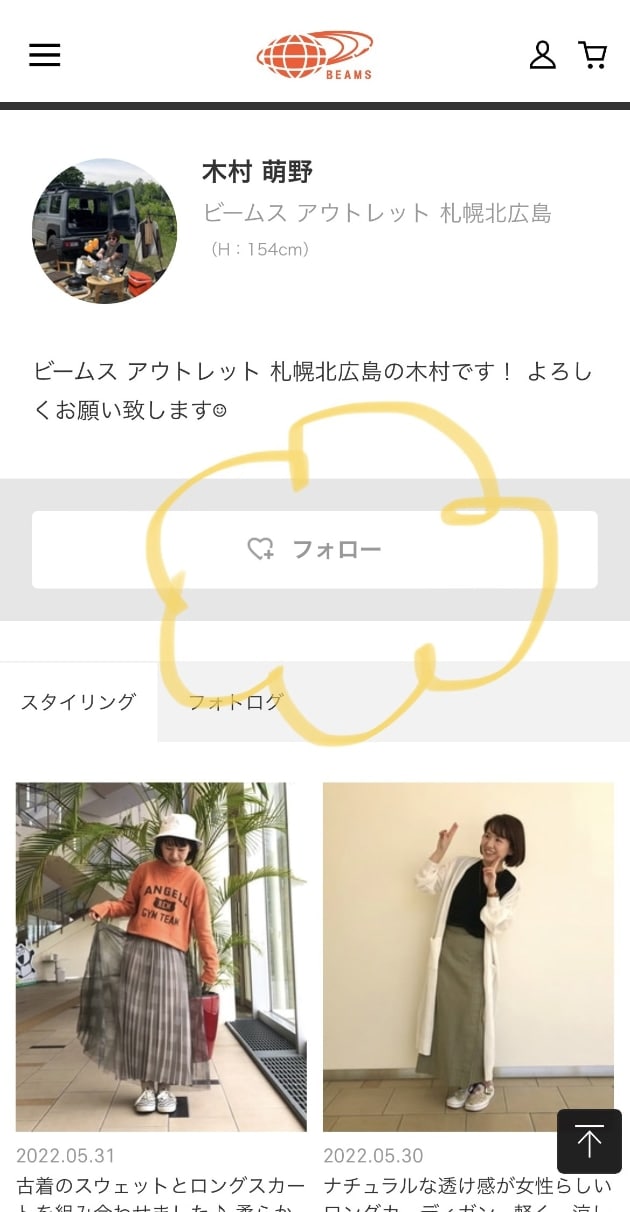The height and width of the screenshot is (1212, 630).
Task: Follow 木村 萌野 with the フォロー button
Action: pyautogui.click(x=314, y=549)
